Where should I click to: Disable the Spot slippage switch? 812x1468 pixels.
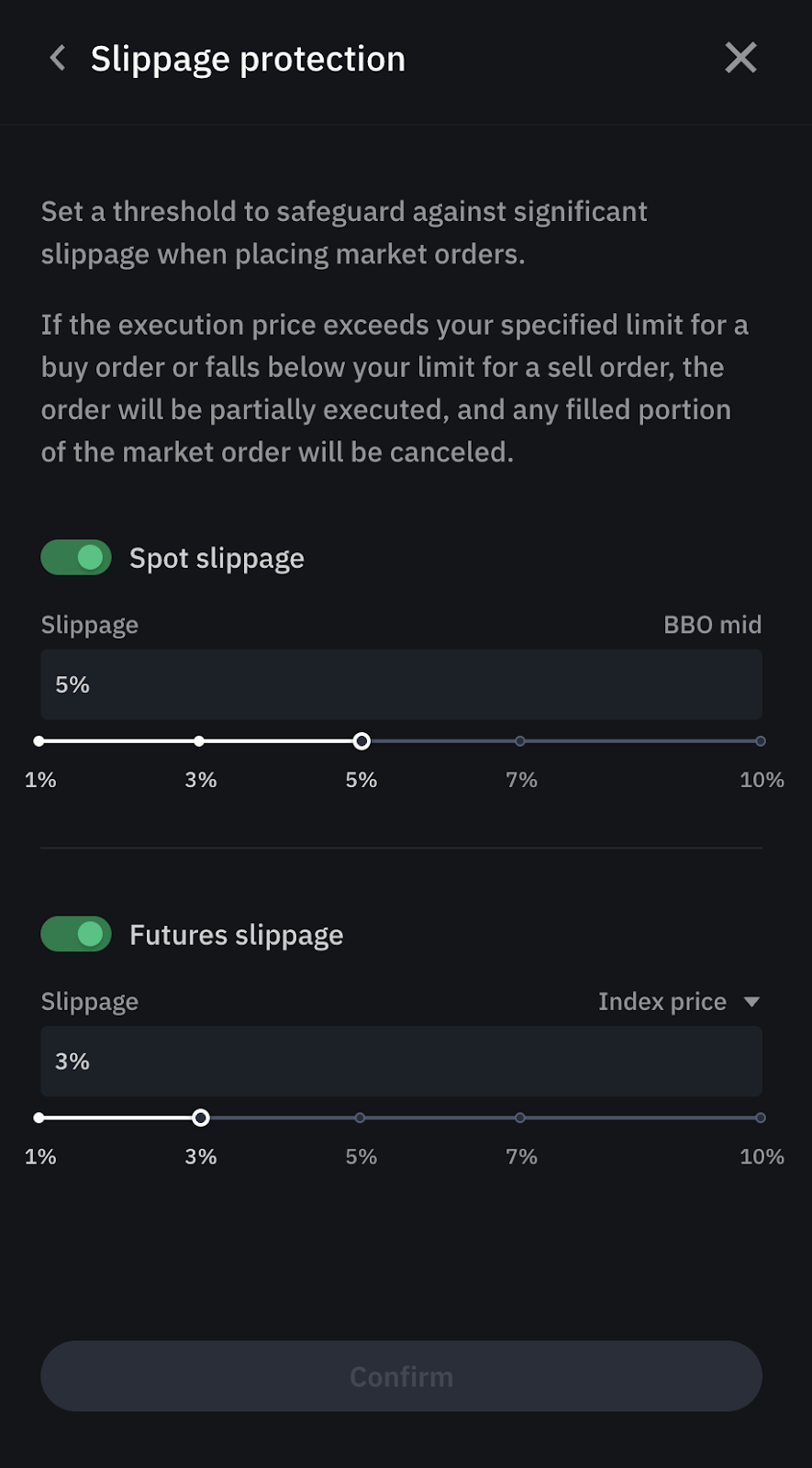[x=76, y=557]
